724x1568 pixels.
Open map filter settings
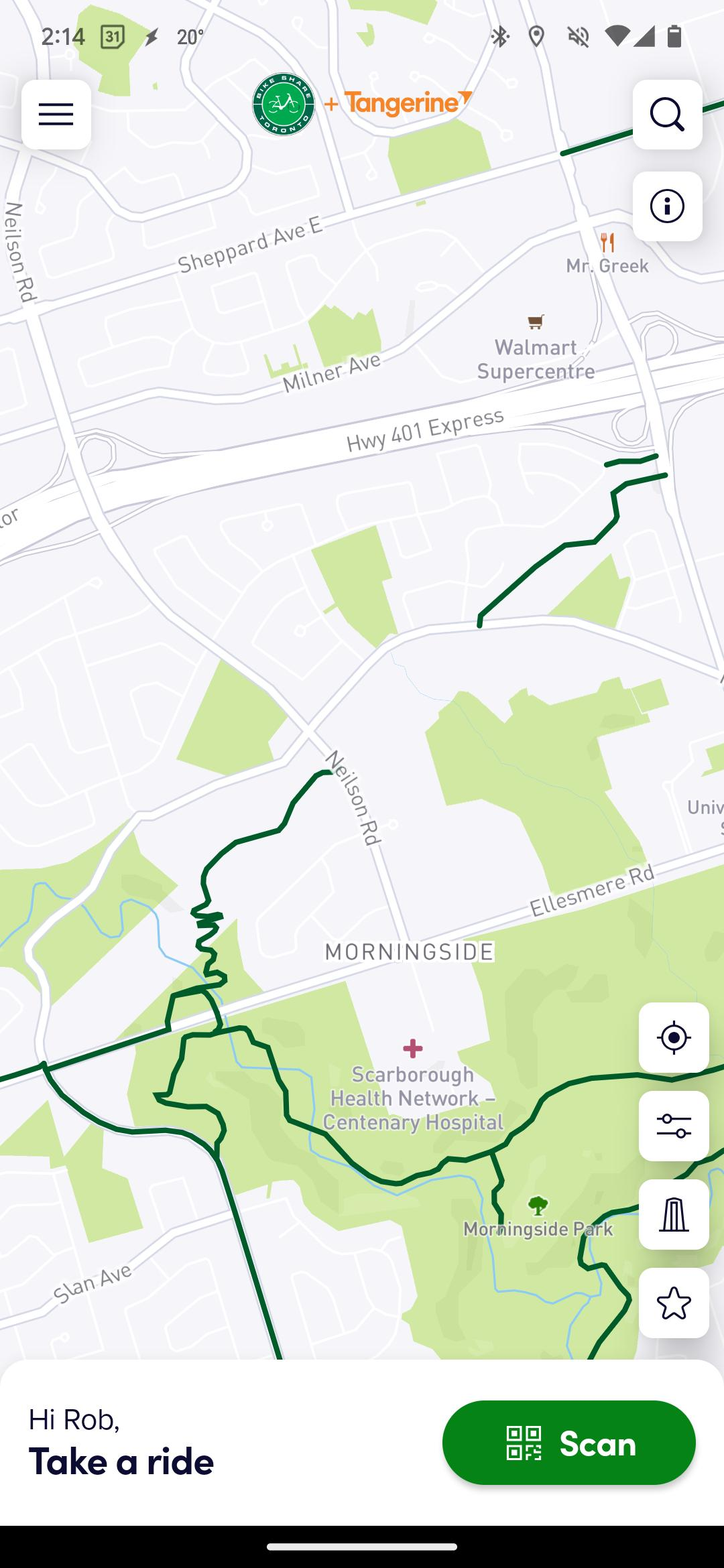674,1126
